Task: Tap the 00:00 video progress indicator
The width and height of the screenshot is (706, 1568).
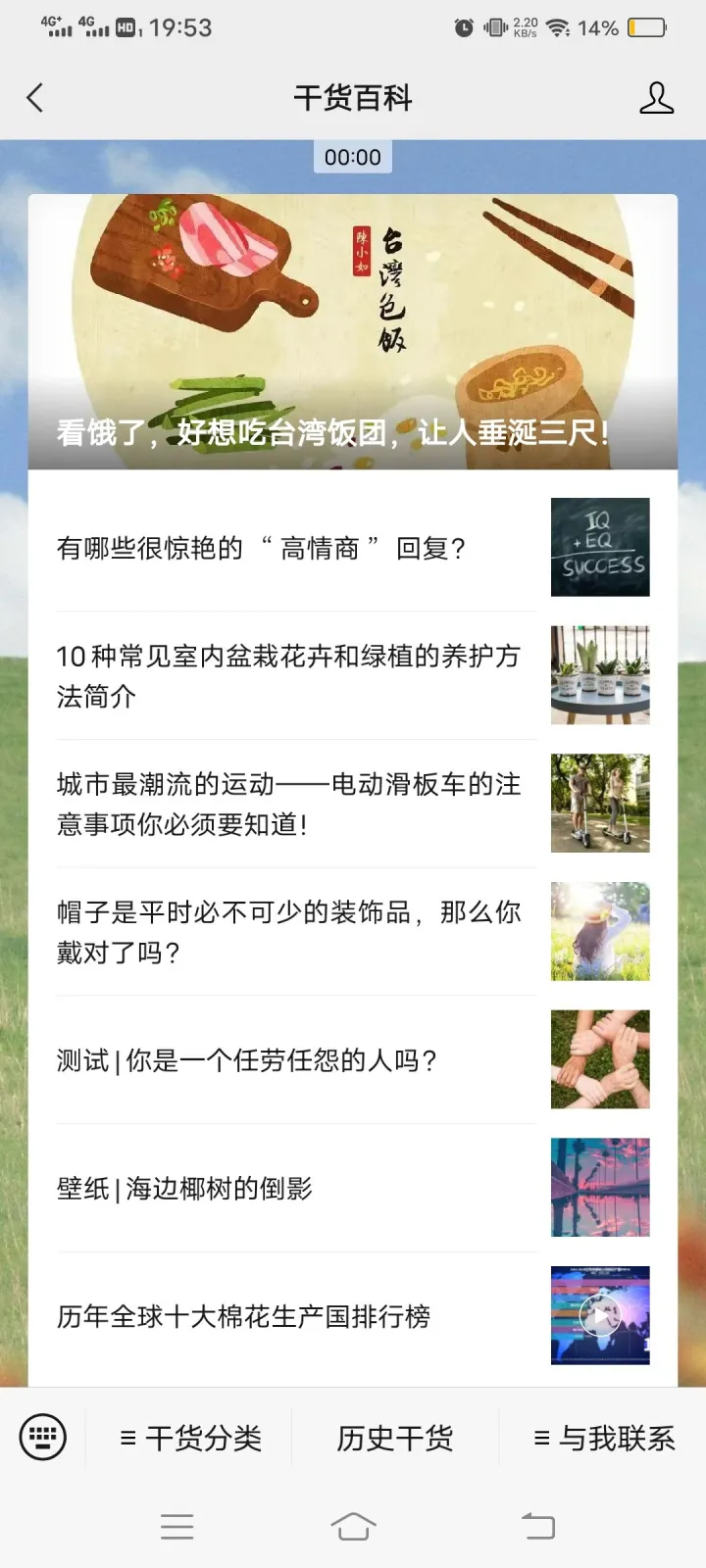Action: pos(353,156)
